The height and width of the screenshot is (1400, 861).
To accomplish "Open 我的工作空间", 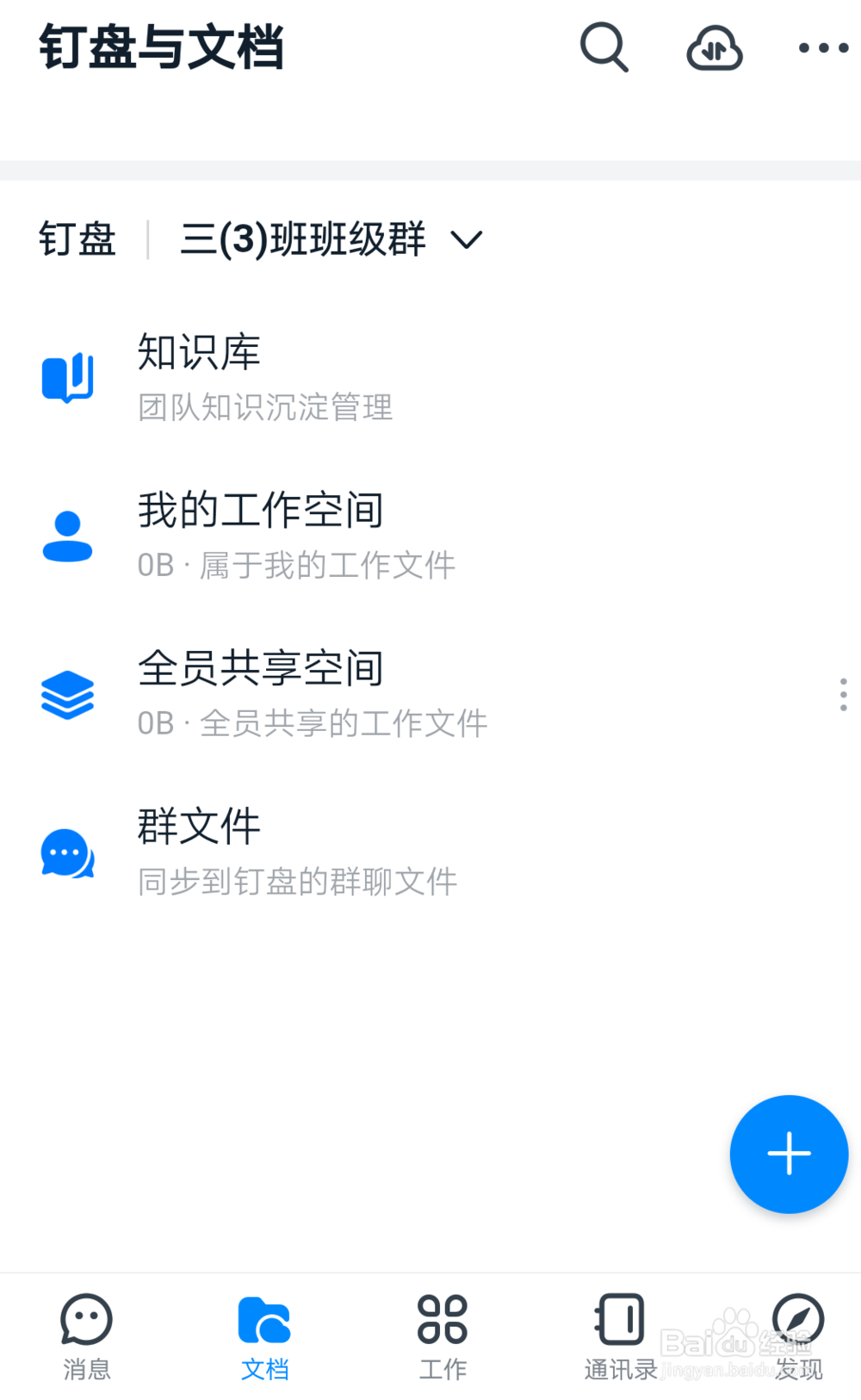I will (430, 536).
